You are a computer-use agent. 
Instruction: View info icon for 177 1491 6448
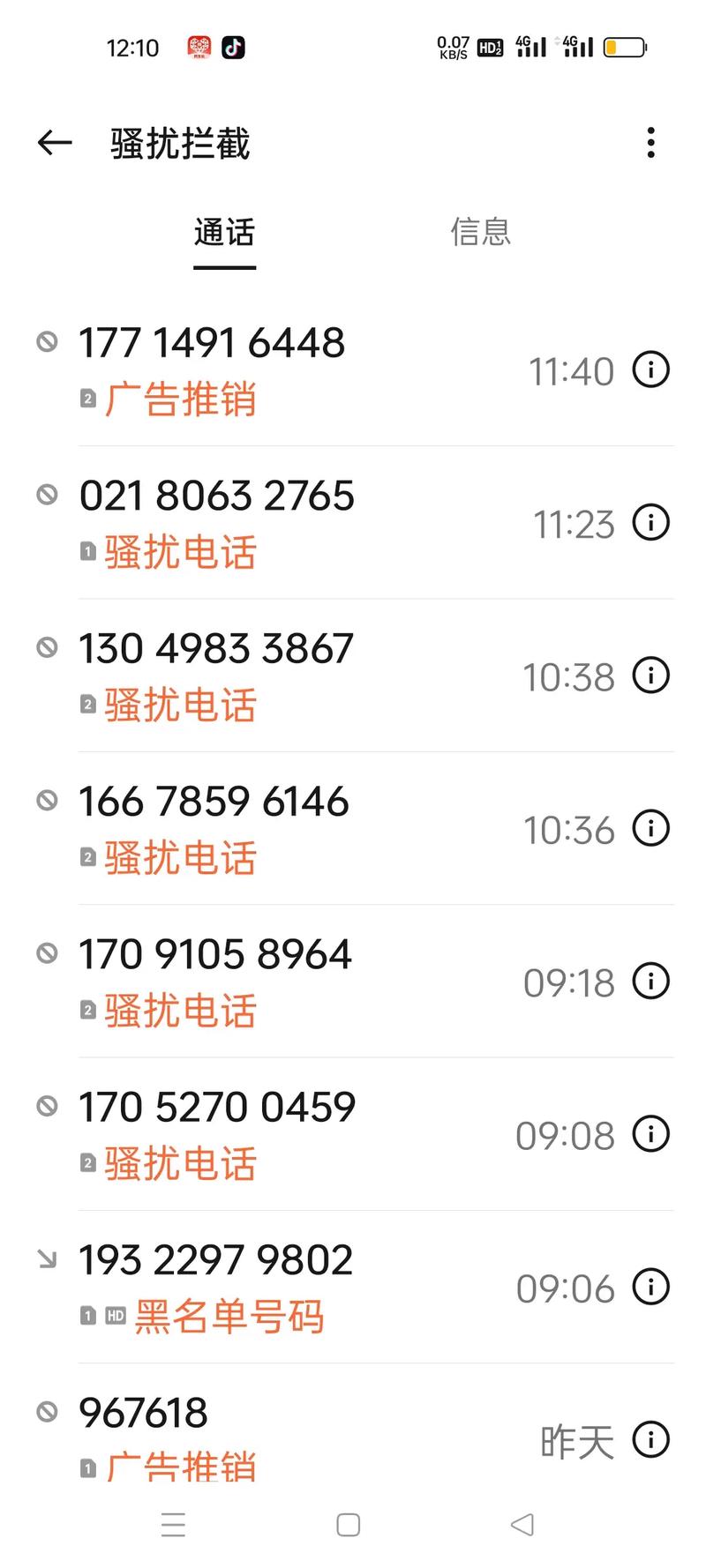coord(651,370)
